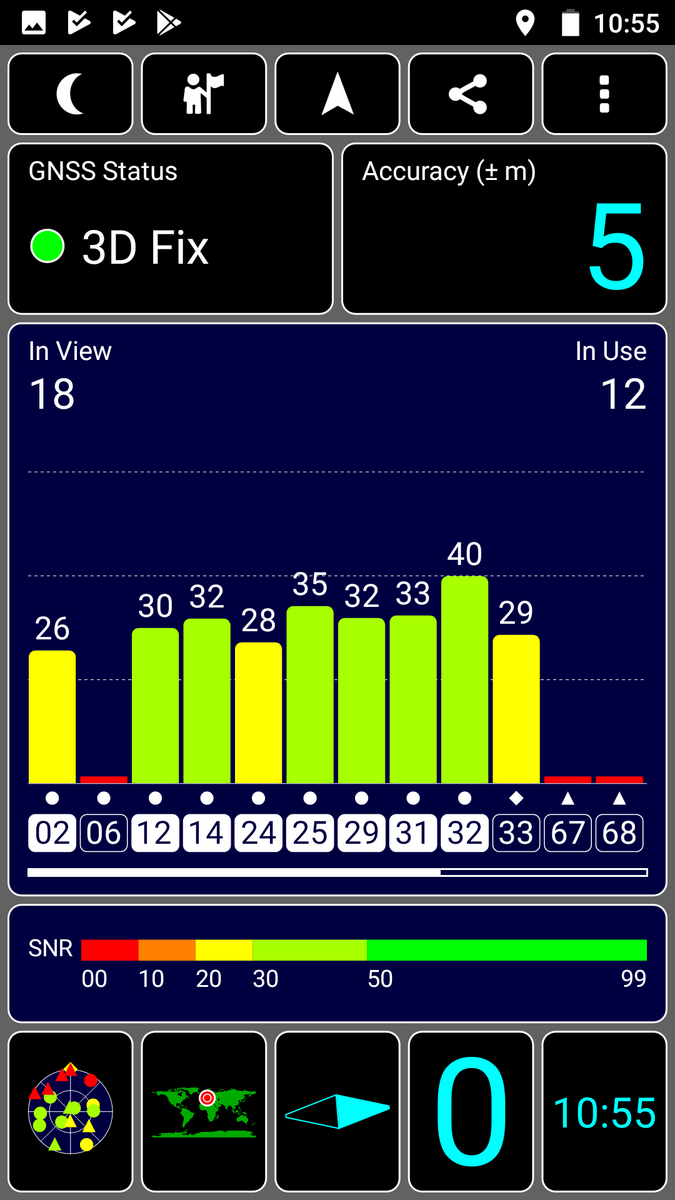Image resolution: width=675 pixels, height=1200 pixels.
Task: Share the current GPS location
Action: click(470, 94)
